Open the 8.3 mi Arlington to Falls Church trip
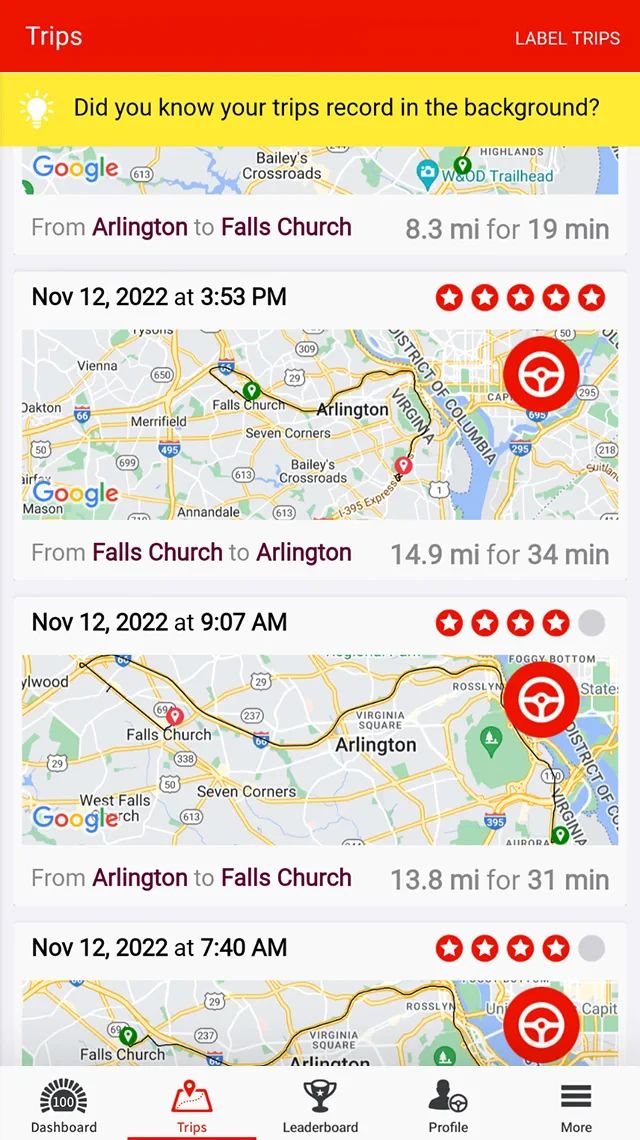 coord(320,228)
